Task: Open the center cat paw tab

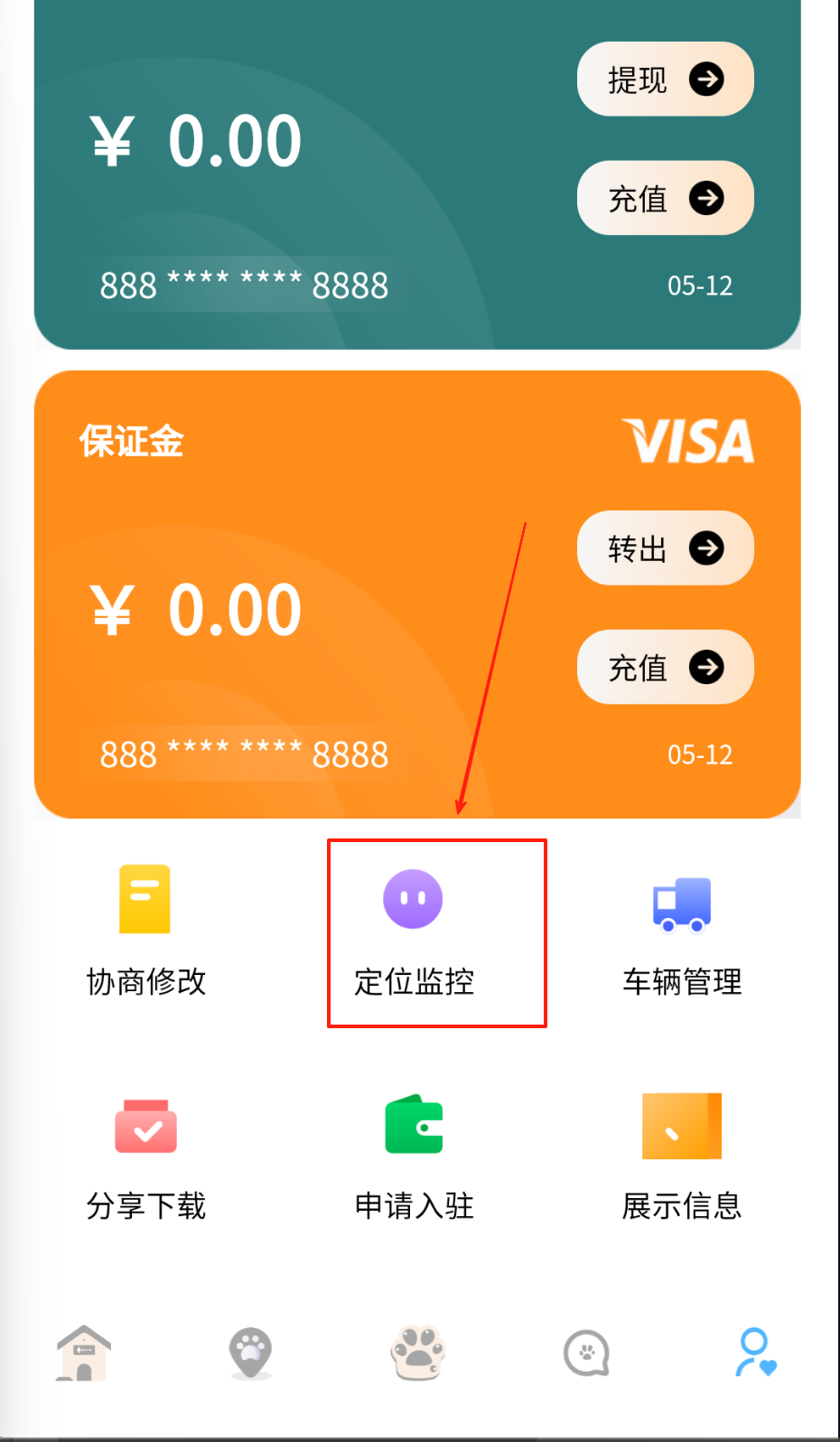Action: [x=418, y=1353]
